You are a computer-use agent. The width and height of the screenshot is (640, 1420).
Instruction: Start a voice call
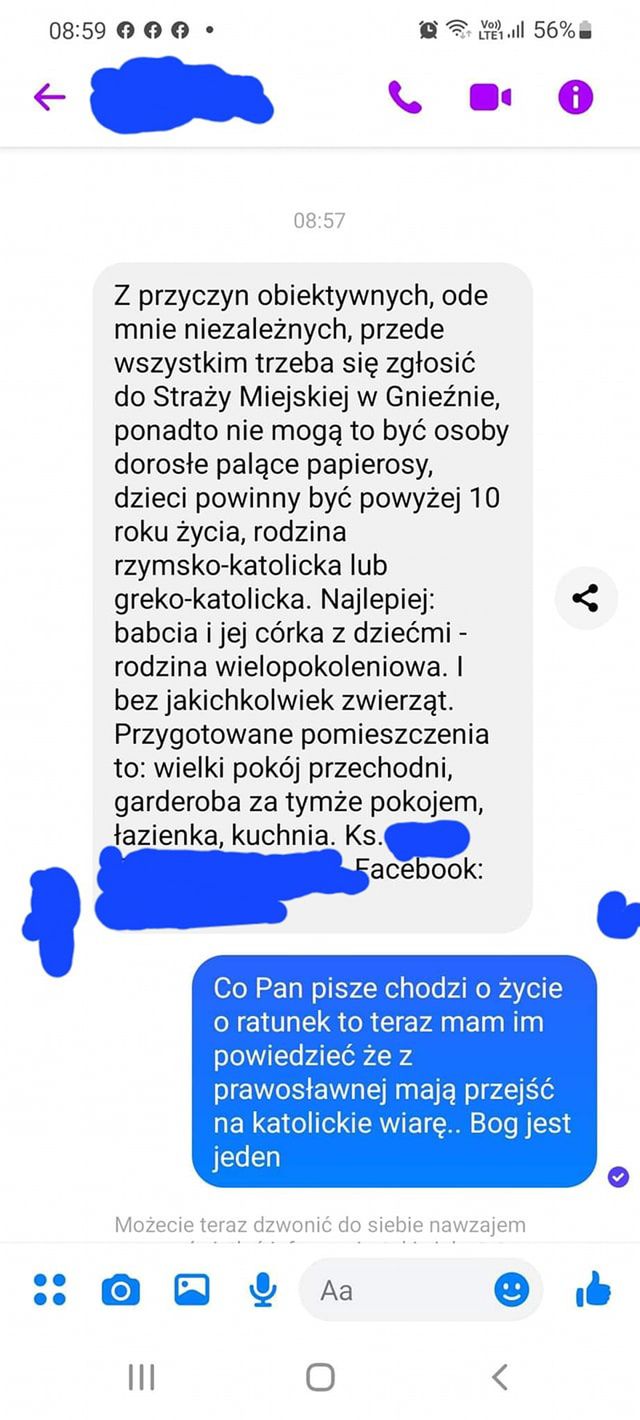405,97
